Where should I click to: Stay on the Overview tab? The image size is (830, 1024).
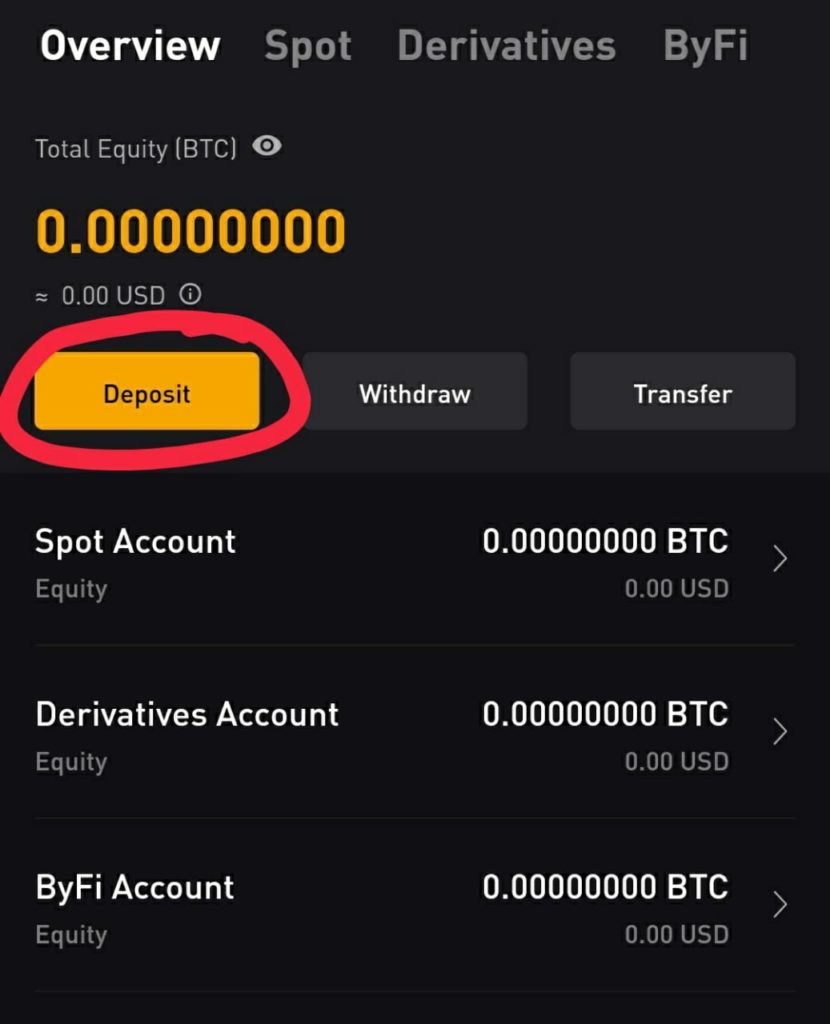(x=130, y=44)
